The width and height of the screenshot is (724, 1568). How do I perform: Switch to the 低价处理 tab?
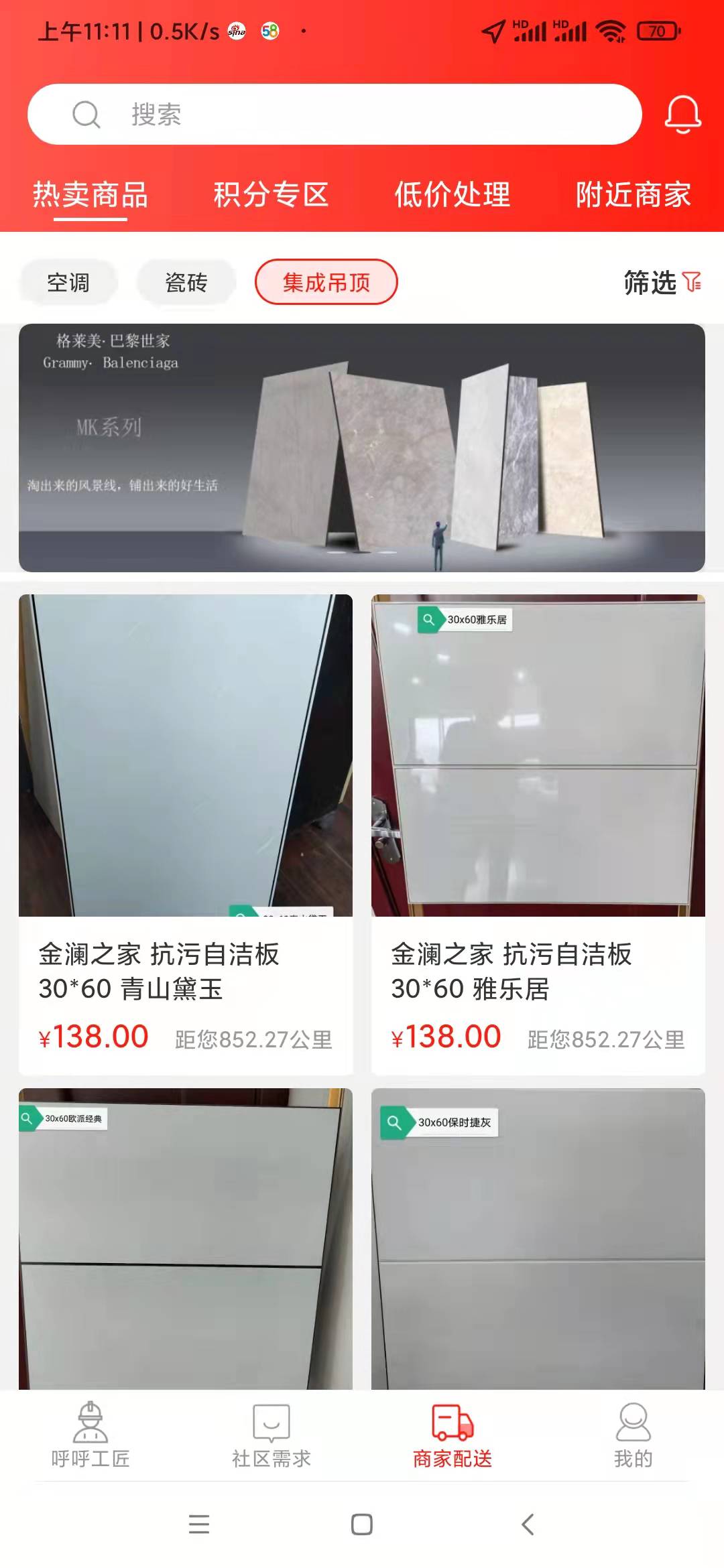tap(452, 195)
